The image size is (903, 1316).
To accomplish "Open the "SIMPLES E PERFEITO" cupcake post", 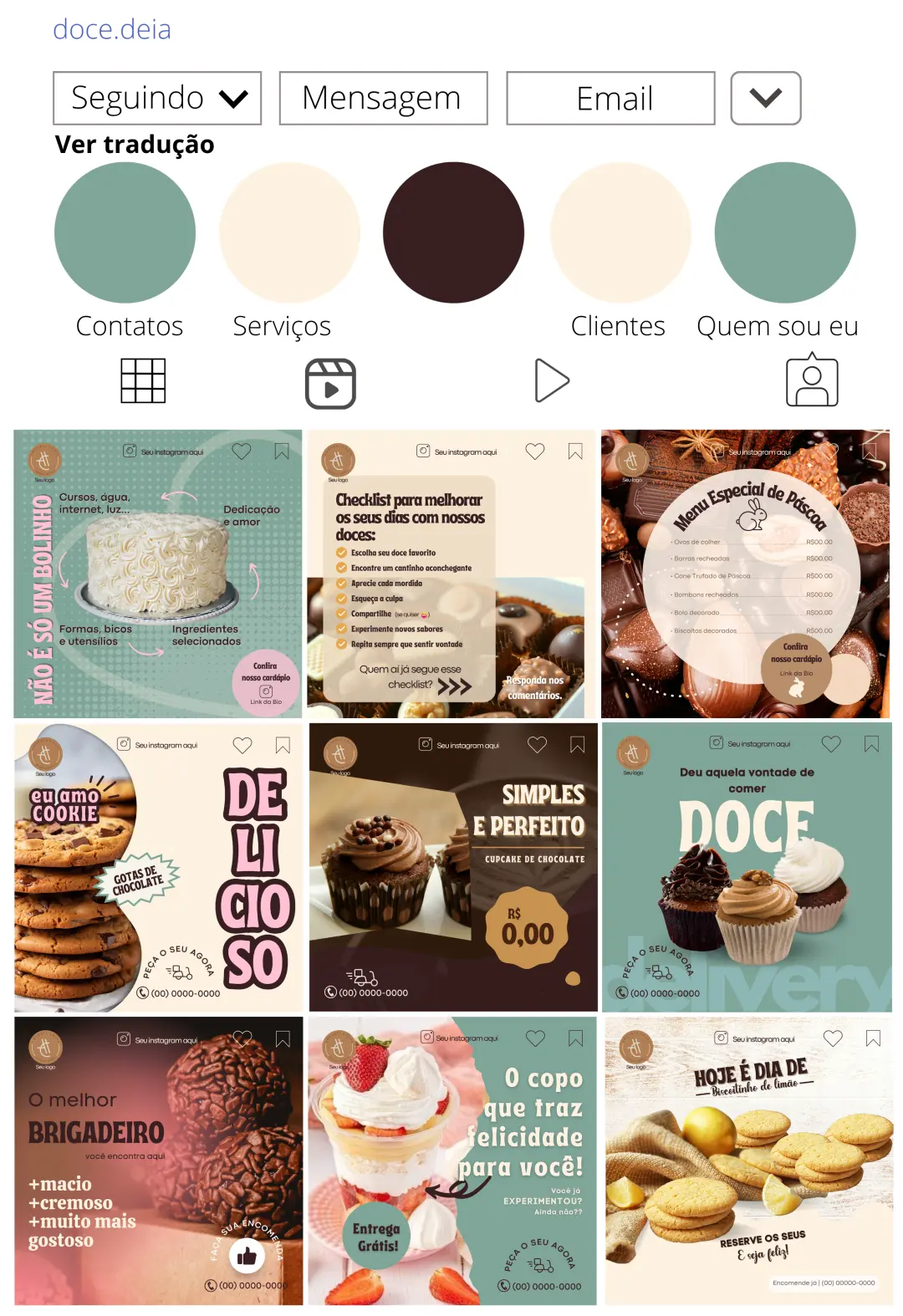I will tap(451, 867).
